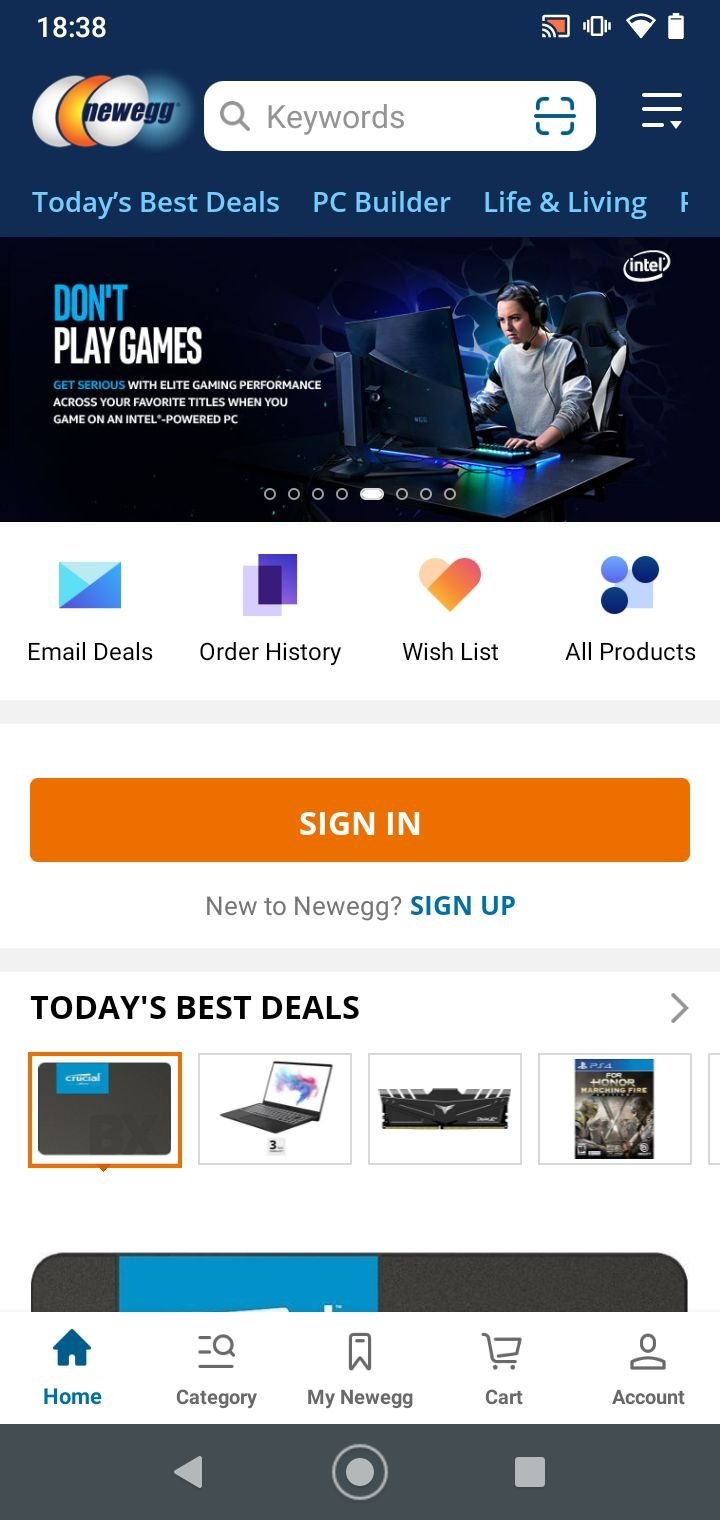This screenshot has height=1520, width=720.
Task: Expand Today's Best Deals with the arrow
Action: [680, 1008]
